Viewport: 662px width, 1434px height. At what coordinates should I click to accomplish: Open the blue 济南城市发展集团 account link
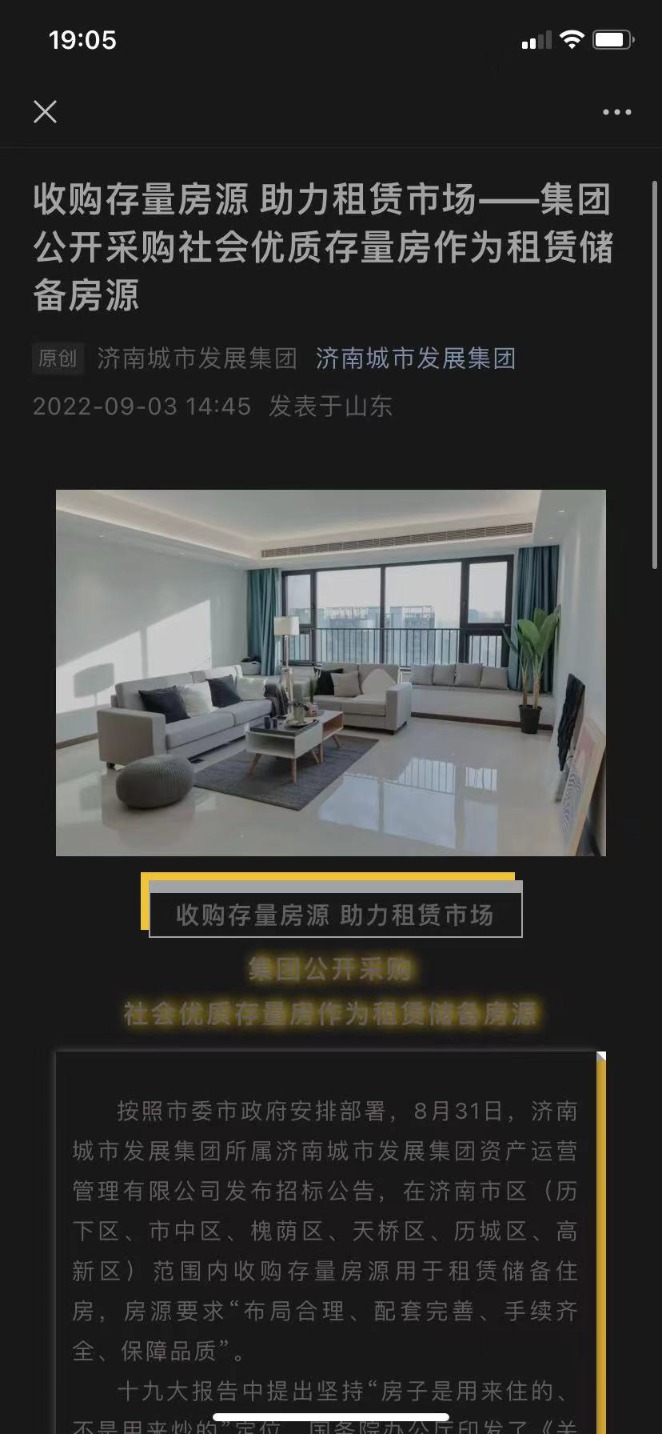(x=415, y=358)
